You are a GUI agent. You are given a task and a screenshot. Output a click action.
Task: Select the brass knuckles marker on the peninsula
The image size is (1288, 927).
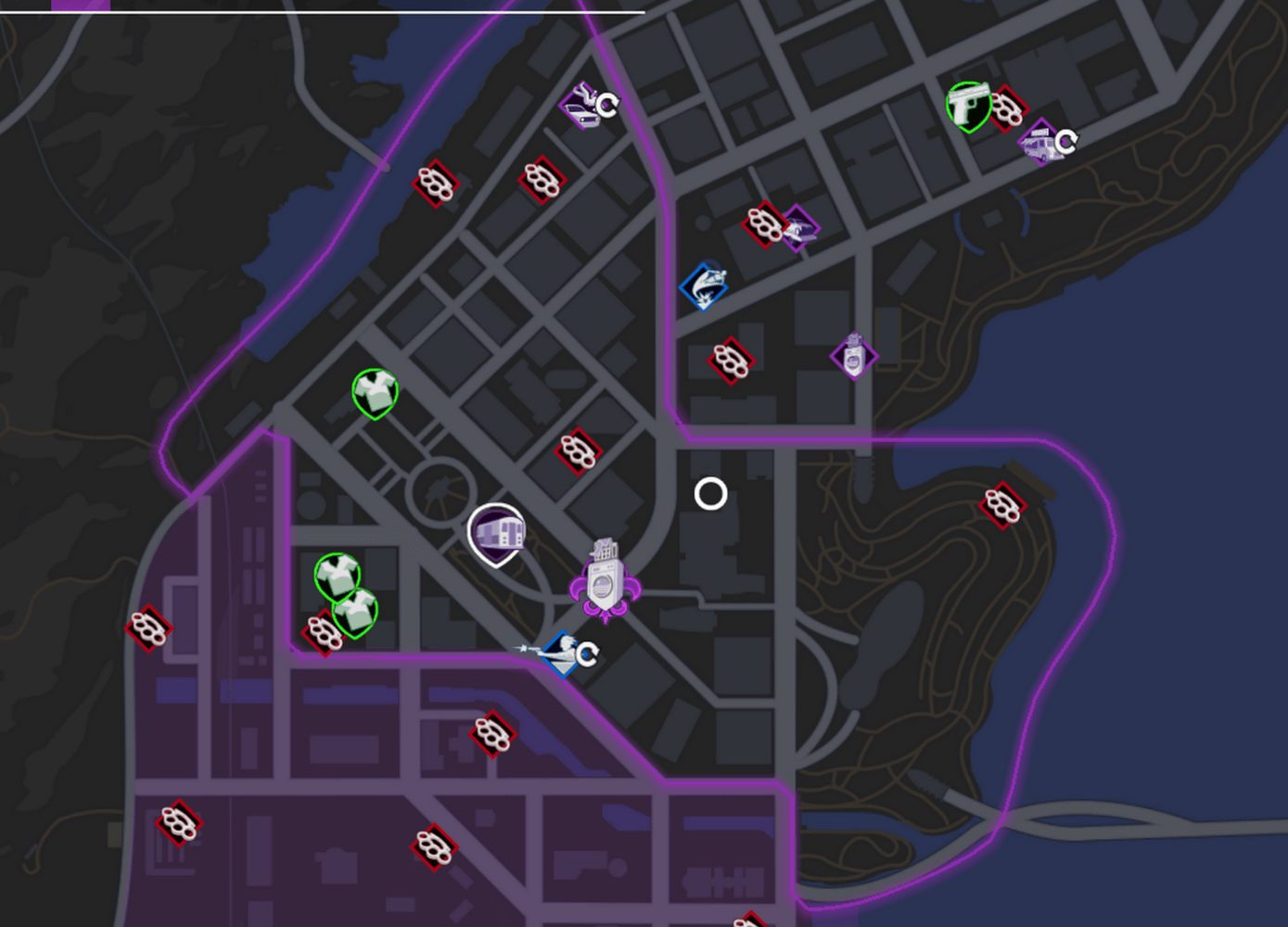(1002, 506)
